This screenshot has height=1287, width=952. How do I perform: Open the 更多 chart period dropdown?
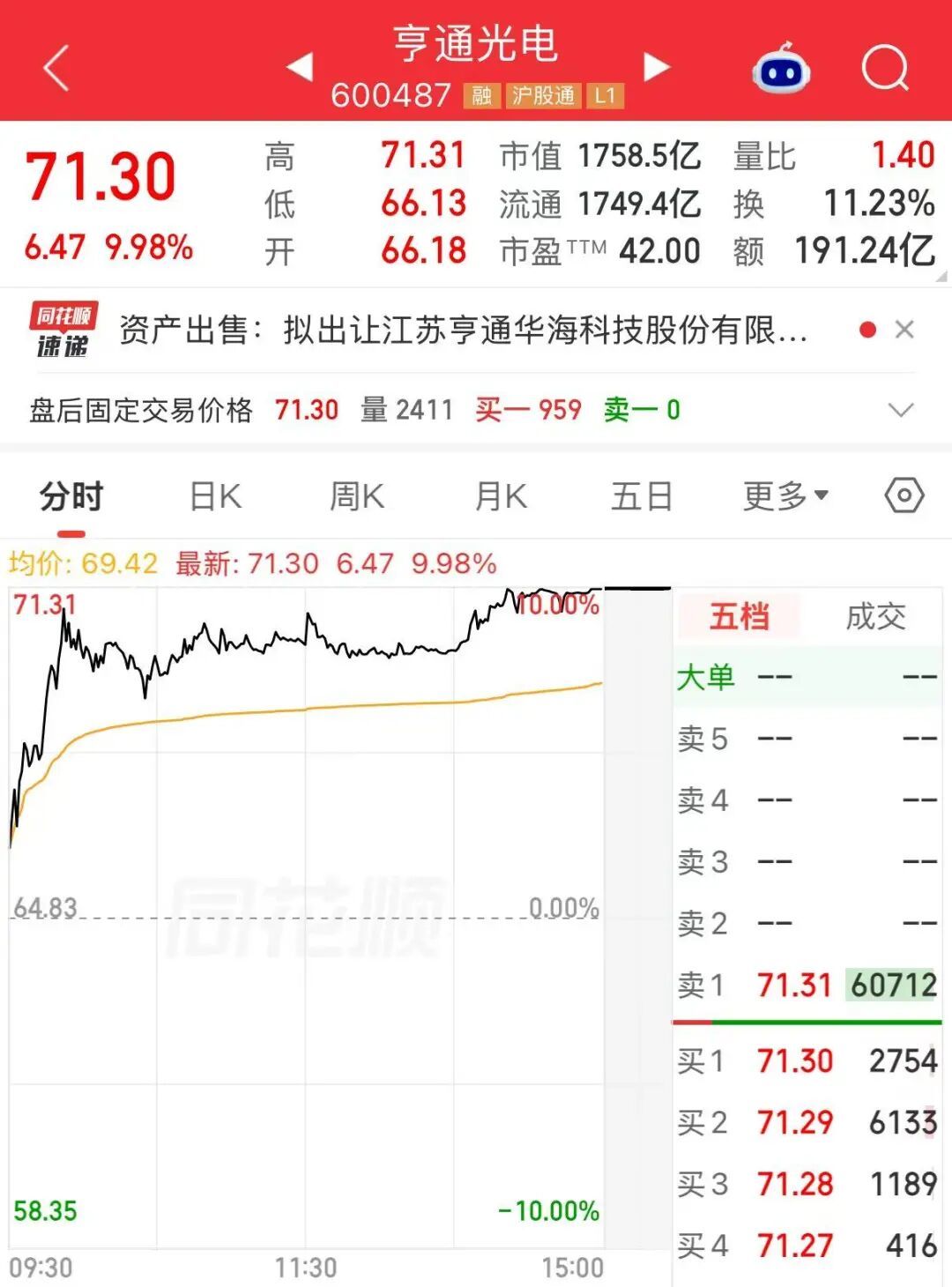tap(785, 496)
